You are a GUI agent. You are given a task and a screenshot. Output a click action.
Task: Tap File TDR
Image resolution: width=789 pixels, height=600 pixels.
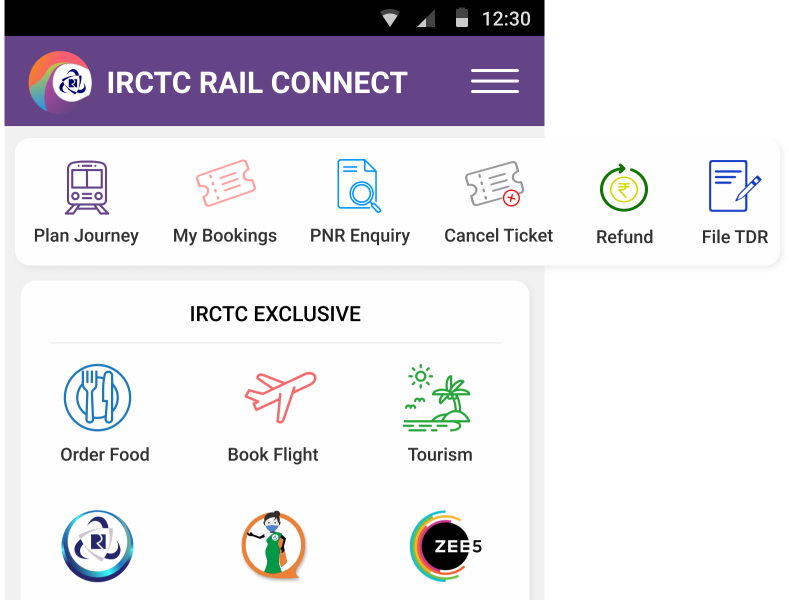coord(735,204)
